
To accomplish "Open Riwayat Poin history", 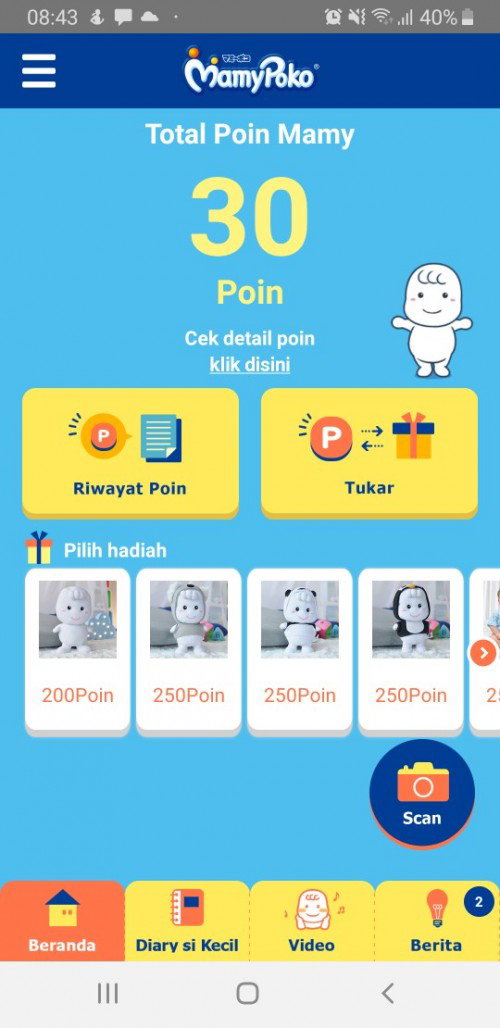I will pyautogui.click(x=130, y=452).
